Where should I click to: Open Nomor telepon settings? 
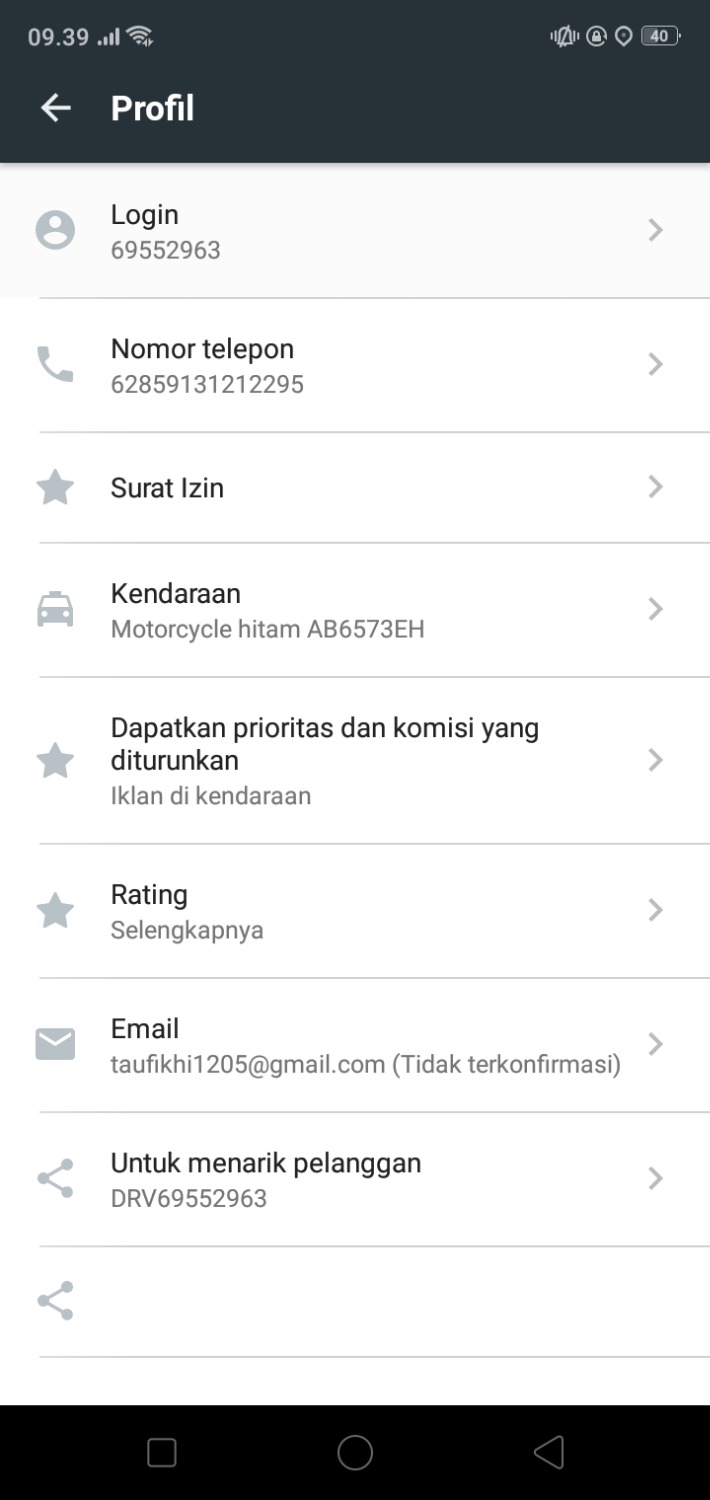355,365
